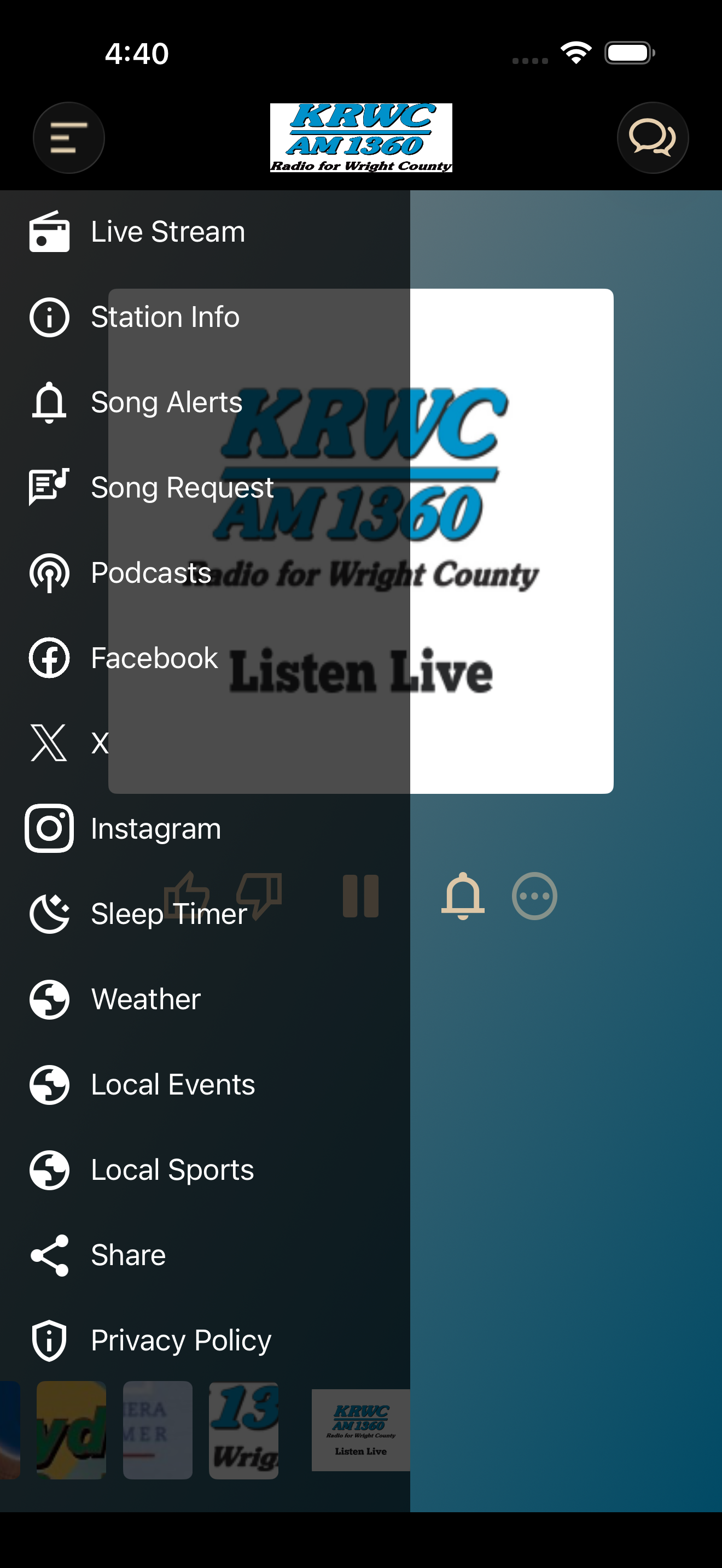Close the drawer with the menu button
The height and width of the screenshot is (1568, 722).
[69, 138]
